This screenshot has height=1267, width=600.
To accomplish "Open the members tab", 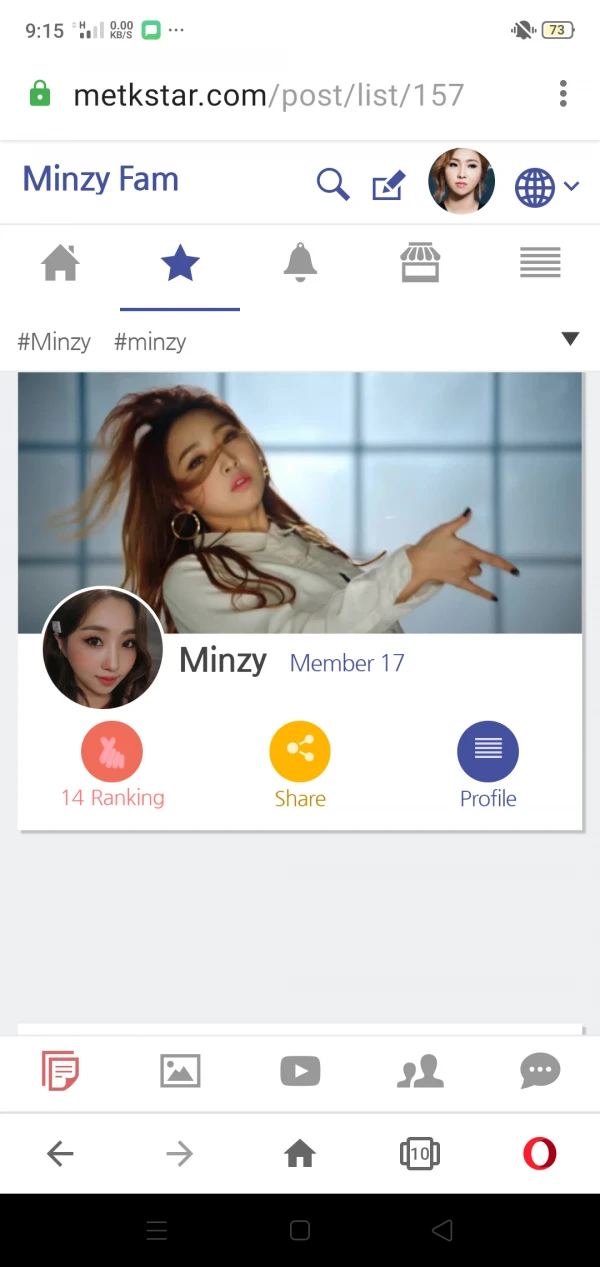I will (420, 1071).
